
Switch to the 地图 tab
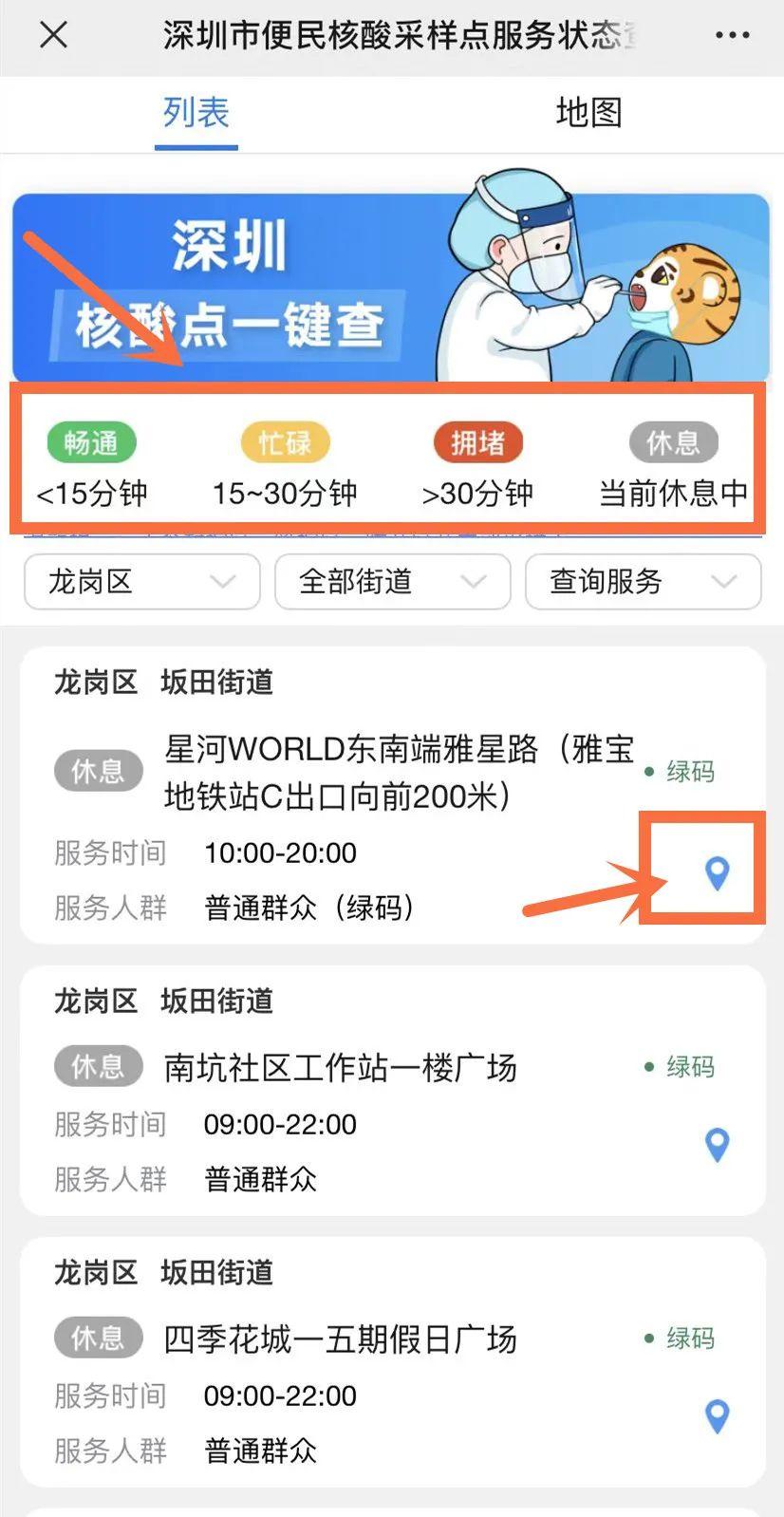[588, 113]
